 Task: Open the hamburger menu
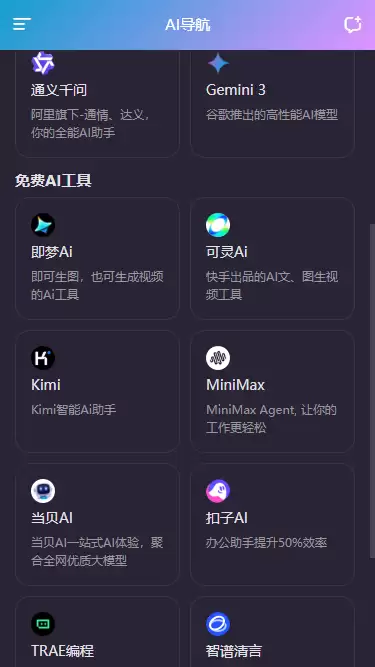pyautogui.click(x=22, y=24)
